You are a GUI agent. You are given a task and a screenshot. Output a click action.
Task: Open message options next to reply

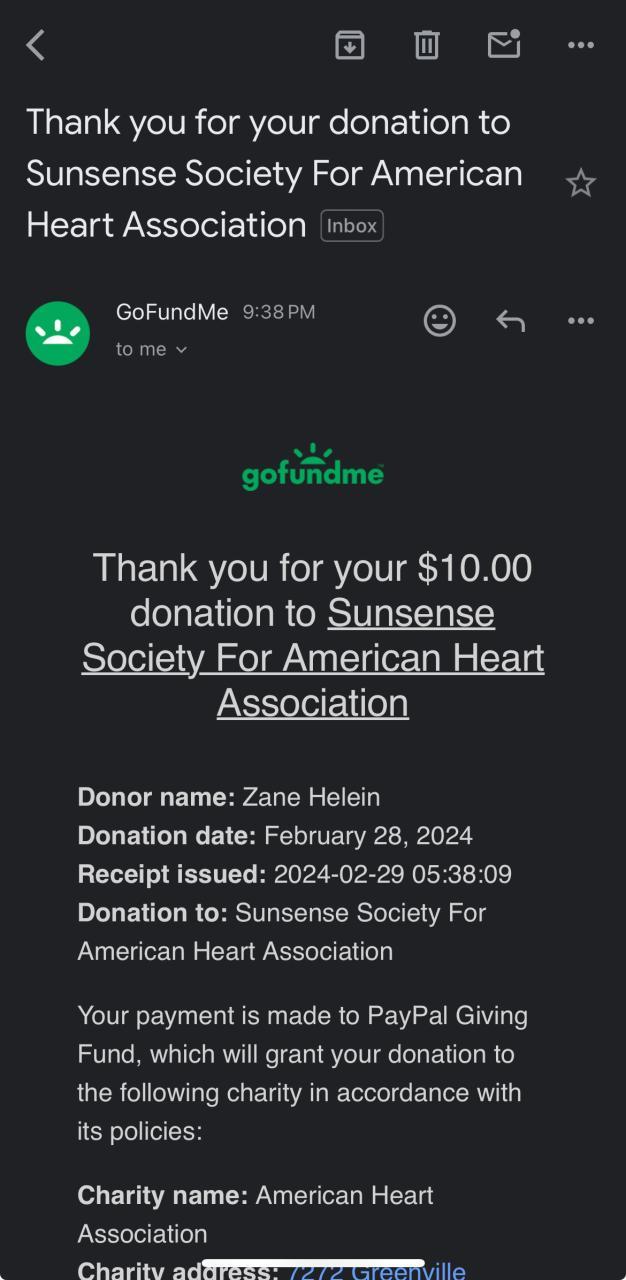point(580,320)
